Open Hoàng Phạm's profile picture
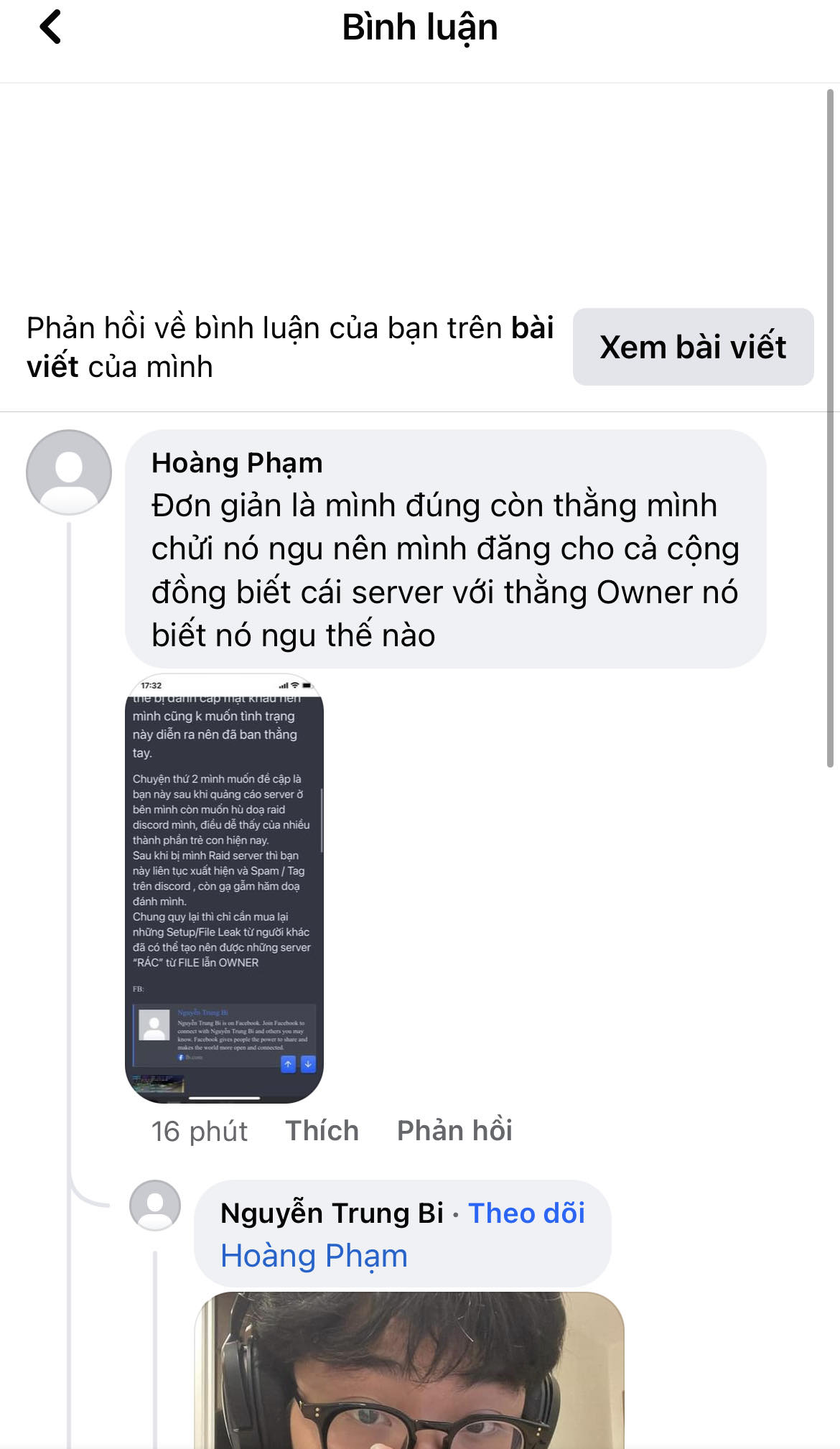Image resolution: width=840 pixels, height=1449 pixels. (x=69, y=472)
